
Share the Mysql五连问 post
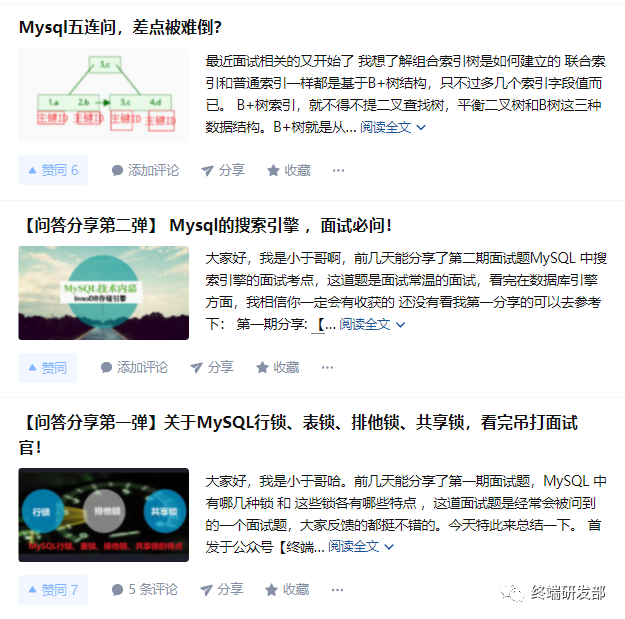click(223, 170)
